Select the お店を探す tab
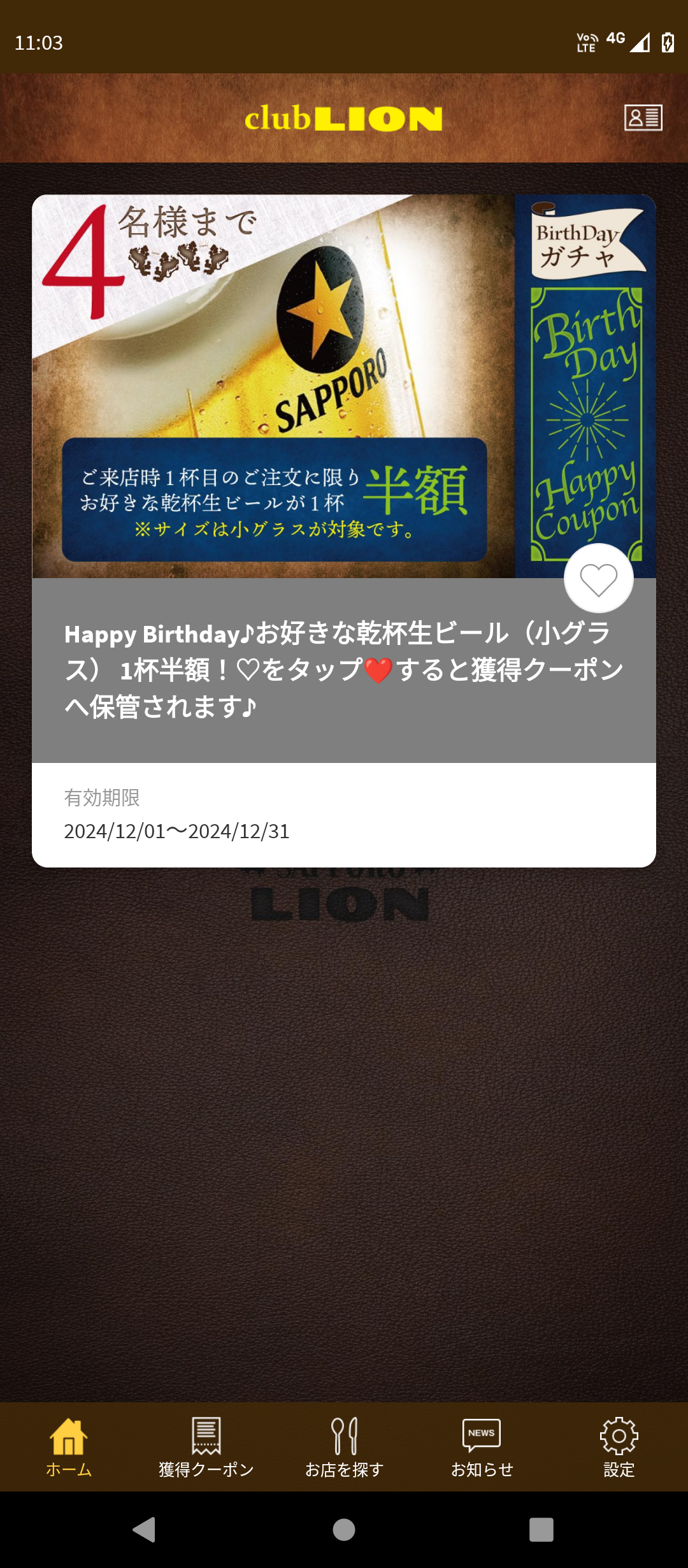Image resolution: width=688 pixels, height=1568 pixels. [344, 1447]
